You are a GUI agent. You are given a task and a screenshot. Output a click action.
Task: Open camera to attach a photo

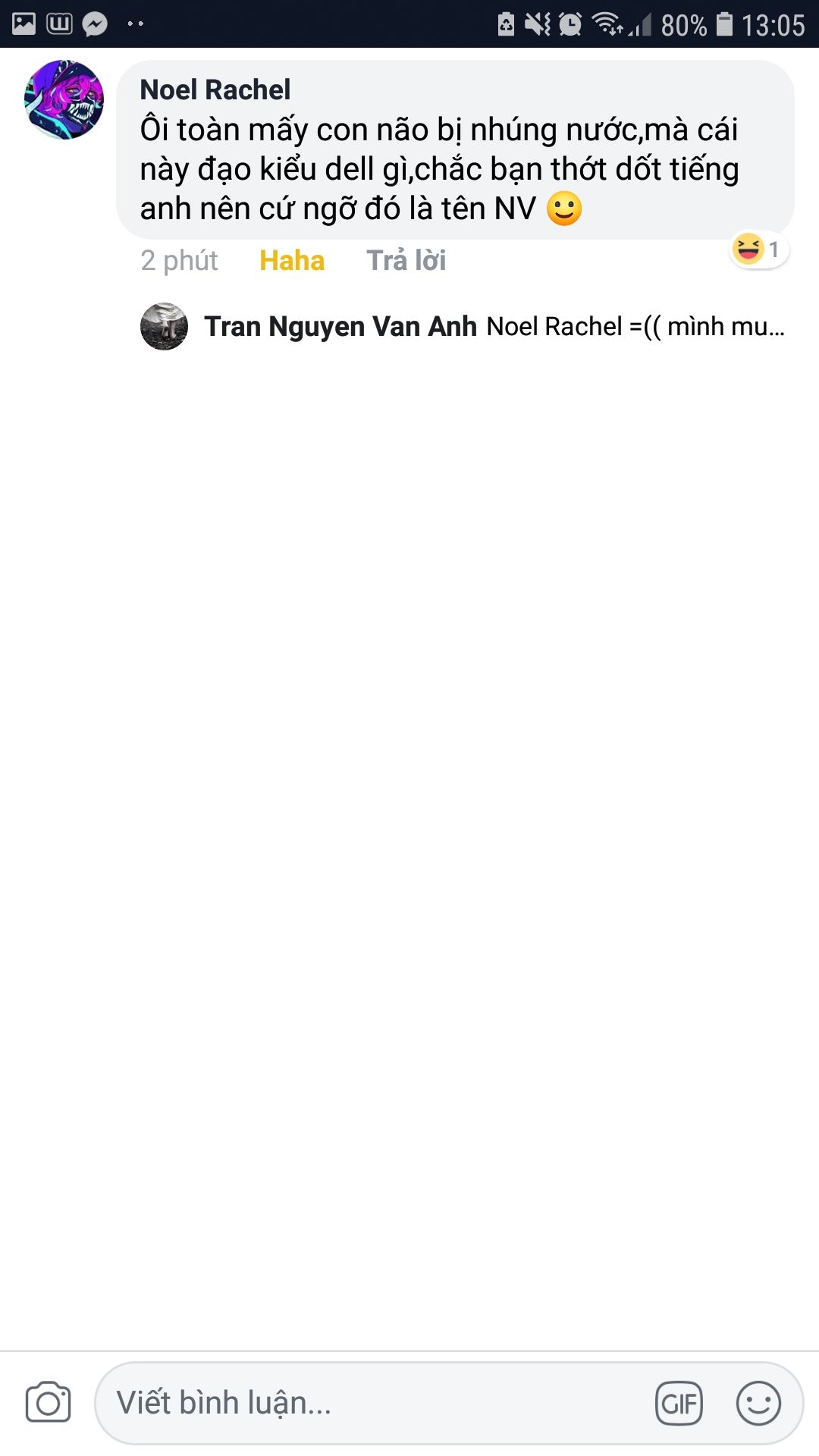(x=49, y=1403)
